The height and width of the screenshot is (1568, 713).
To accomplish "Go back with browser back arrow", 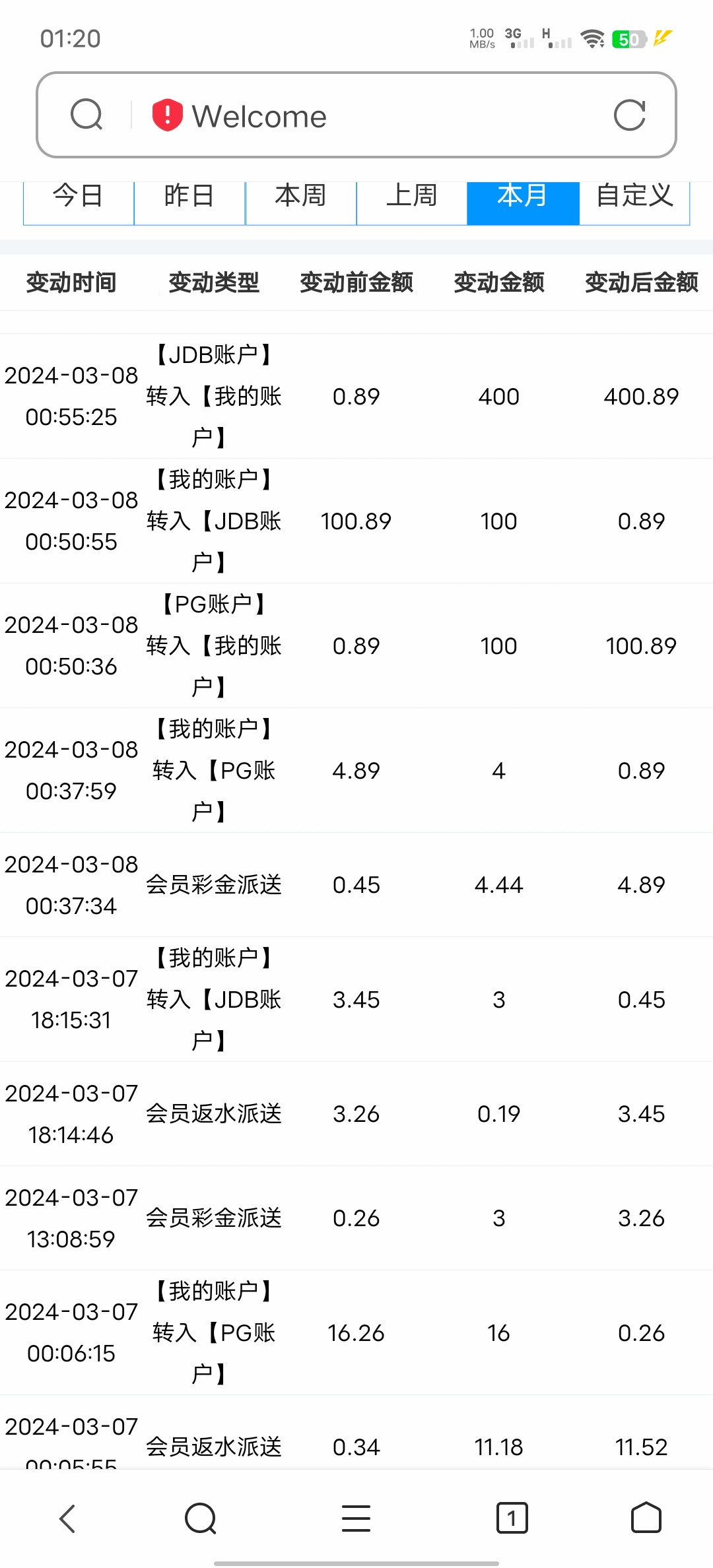I will (68, 1518).
